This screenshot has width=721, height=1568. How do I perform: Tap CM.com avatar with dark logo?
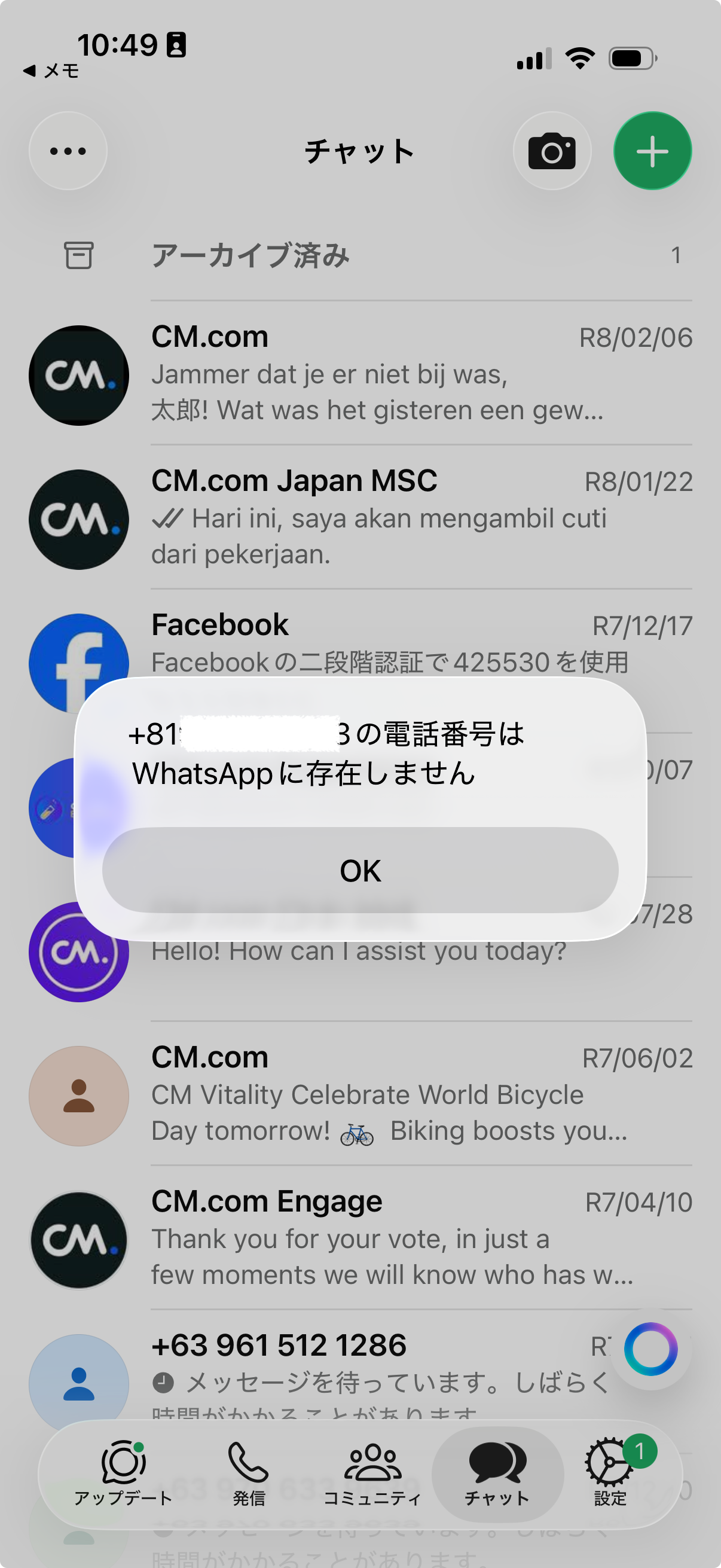click(x=78, y=374)
